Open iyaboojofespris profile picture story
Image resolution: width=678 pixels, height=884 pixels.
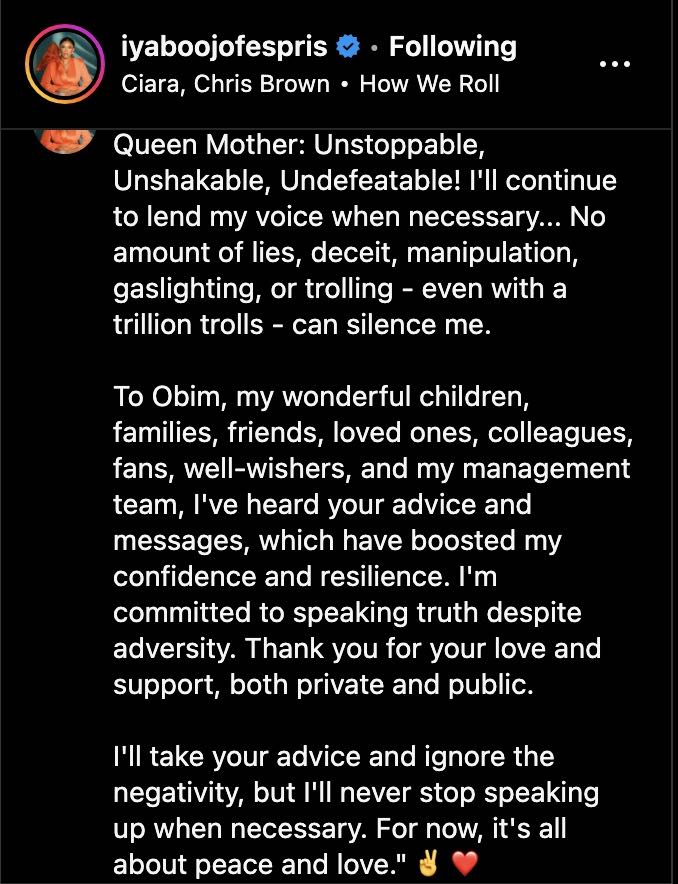[66, 62]
